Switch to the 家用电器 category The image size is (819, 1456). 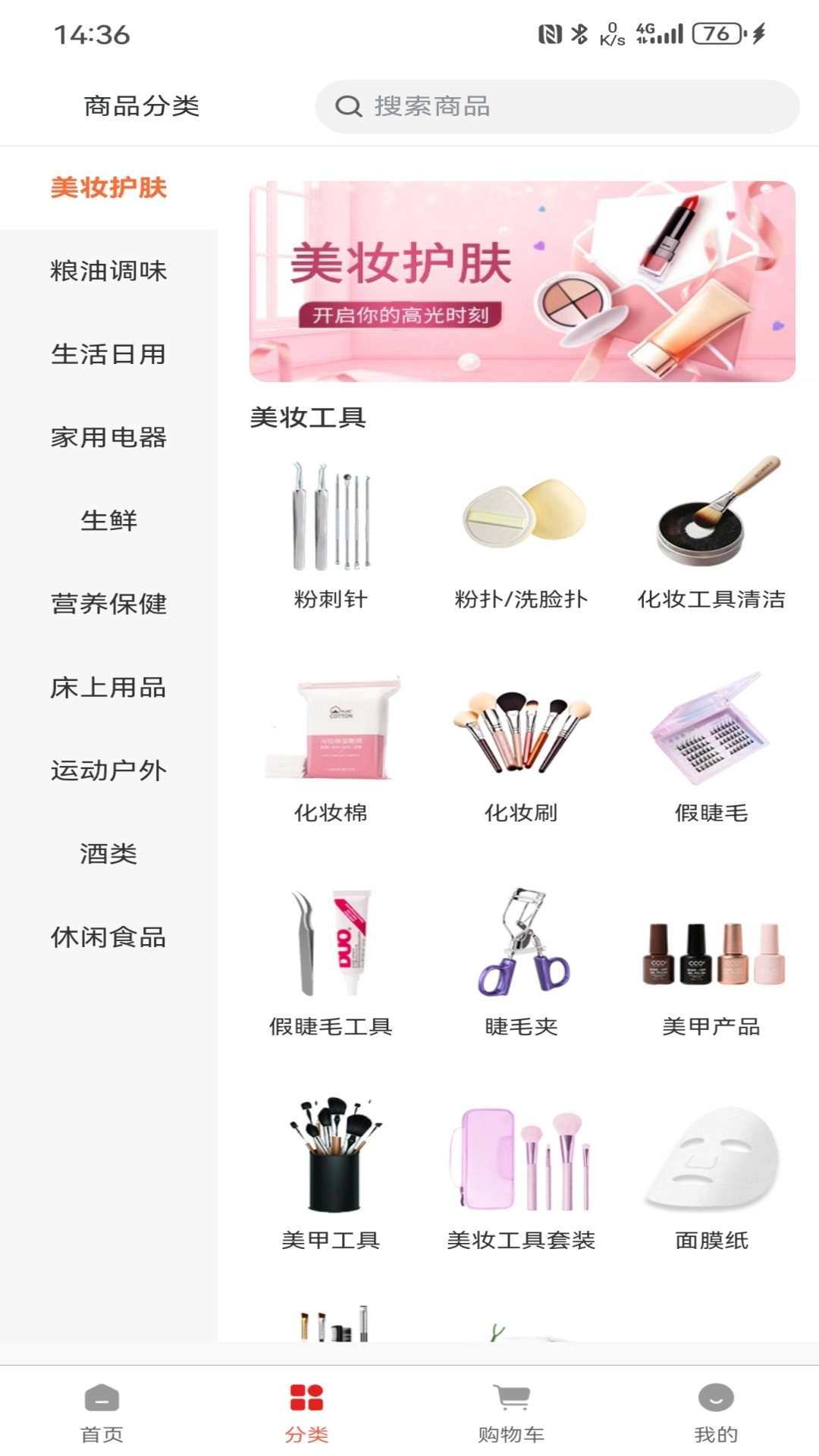click(108, 438)
